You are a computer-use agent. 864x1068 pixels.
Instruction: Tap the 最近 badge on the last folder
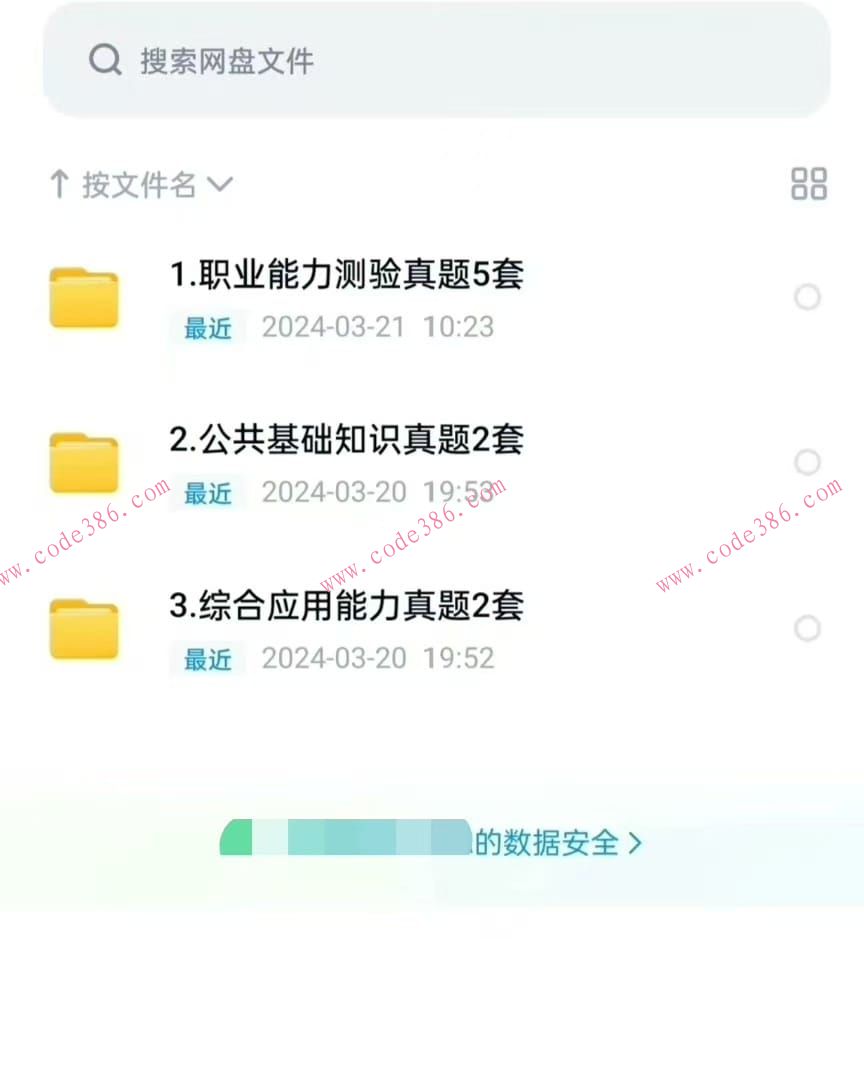[x=207, y=659]
